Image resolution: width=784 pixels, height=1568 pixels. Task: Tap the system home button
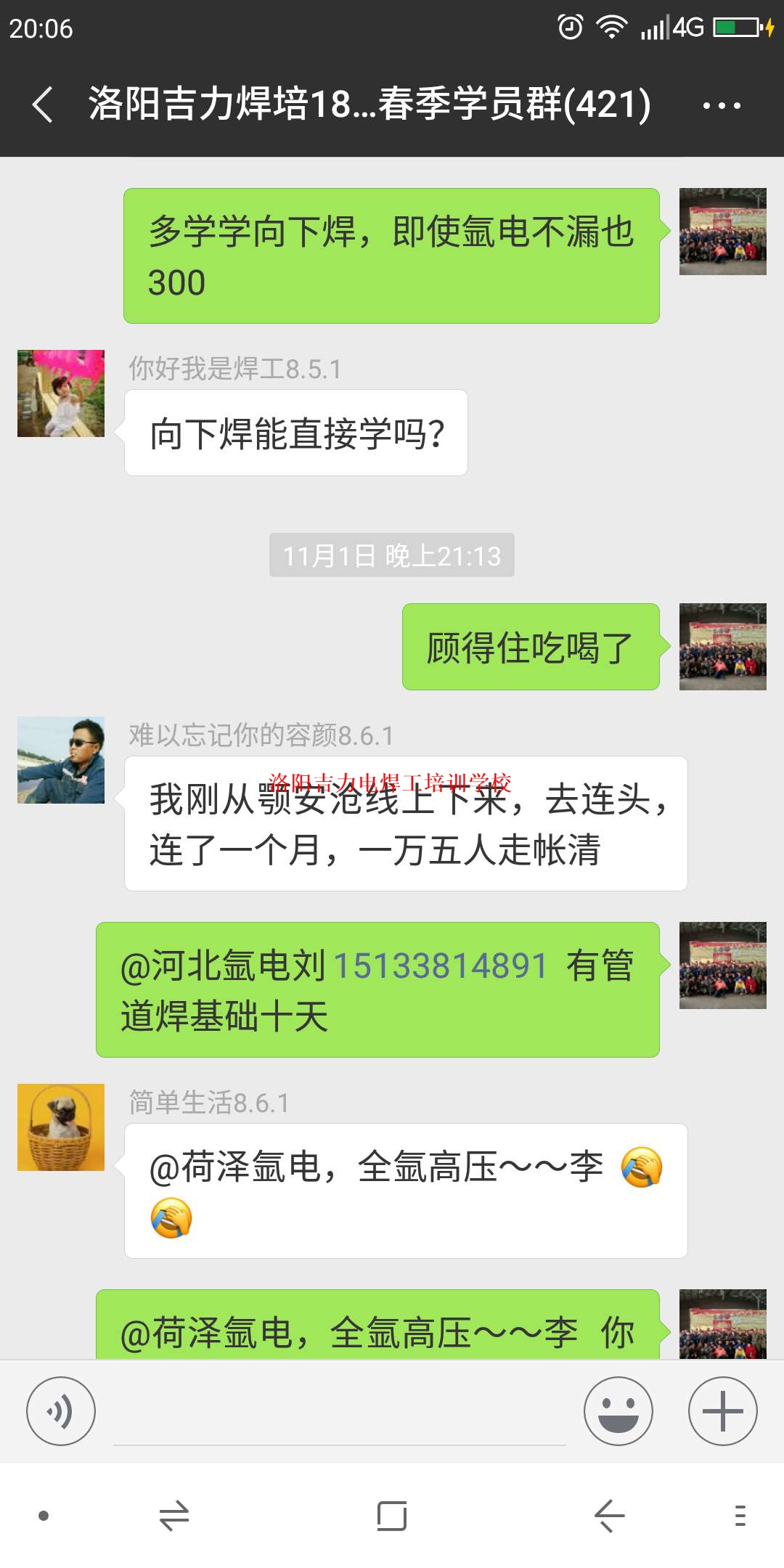(x=392, y=1516)
